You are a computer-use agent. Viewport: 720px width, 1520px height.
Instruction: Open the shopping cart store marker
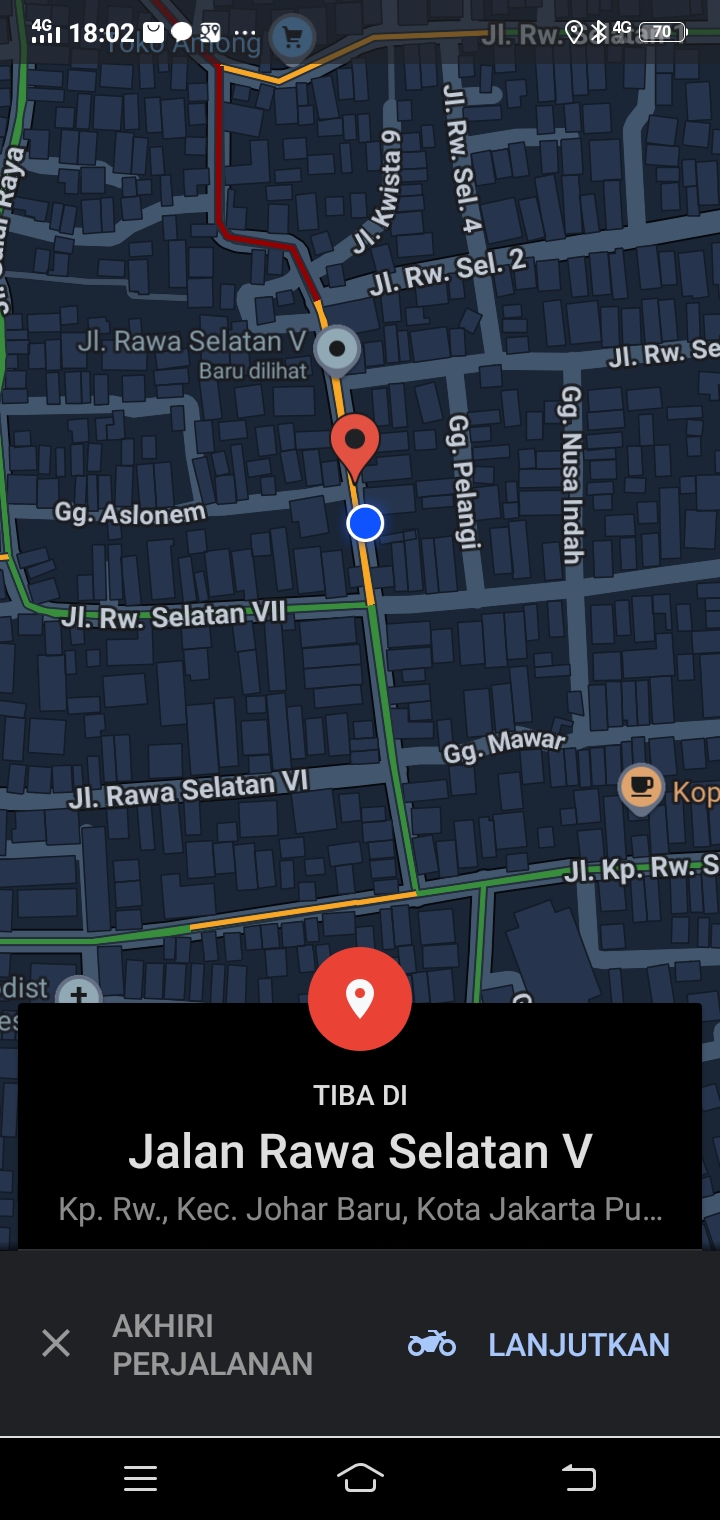point(292,38)
